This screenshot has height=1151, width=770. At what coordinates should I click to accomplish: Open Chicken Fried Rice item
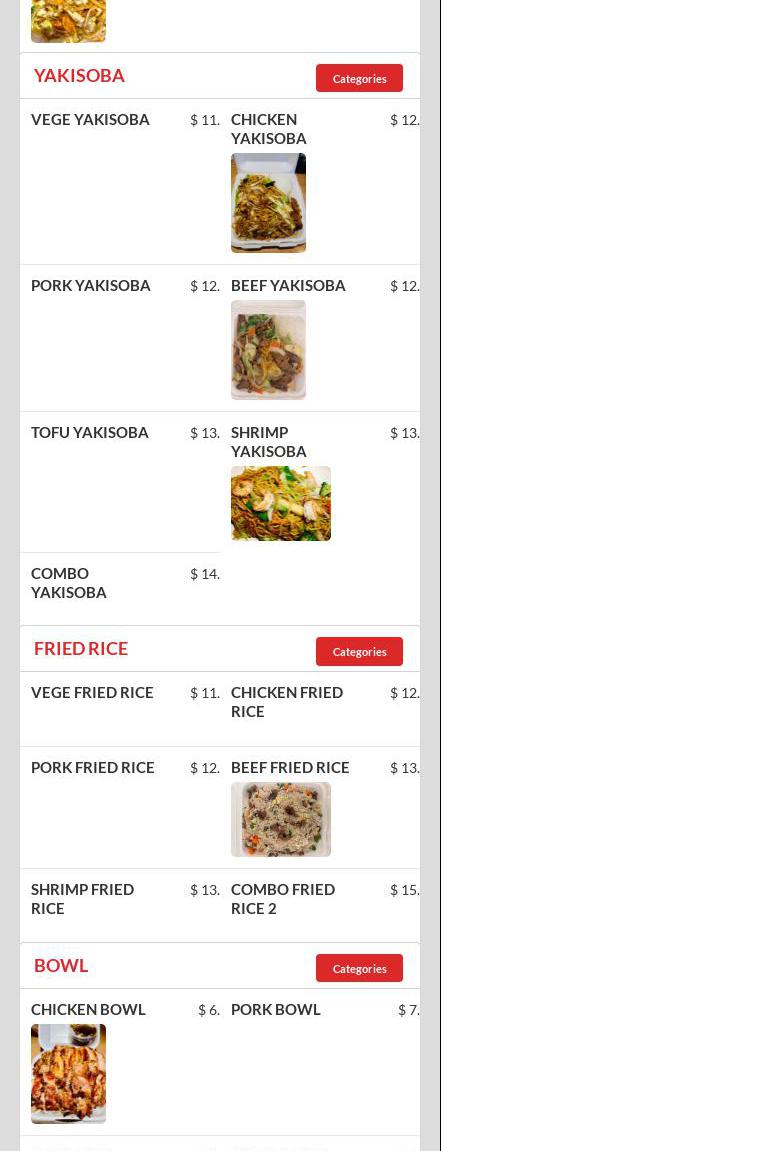click(x=287, y=702)
